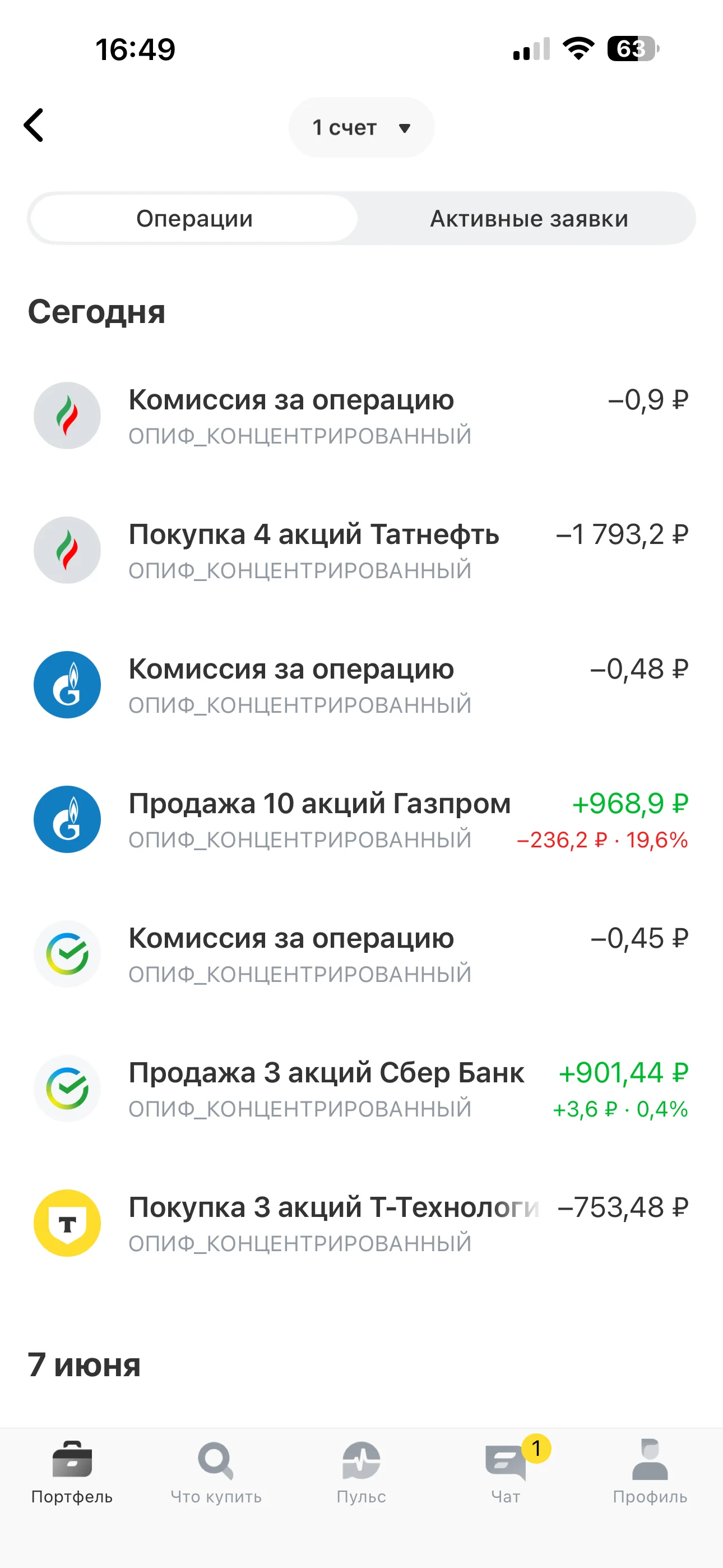Switch to Что купить tab
This screenshot has height=1568, width=723.
[216, 1472]
